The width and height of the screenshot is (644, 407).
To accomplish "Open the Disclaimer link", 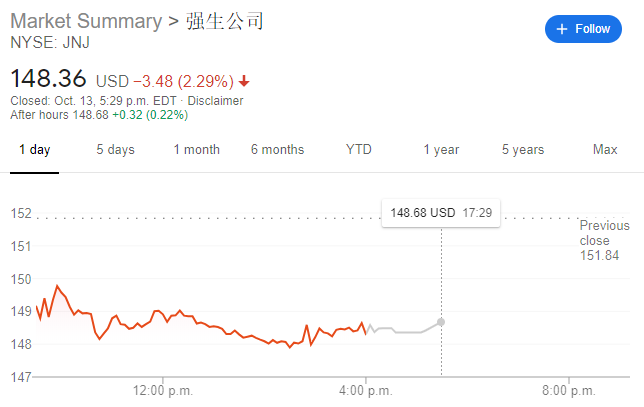I will click(215, 101).
